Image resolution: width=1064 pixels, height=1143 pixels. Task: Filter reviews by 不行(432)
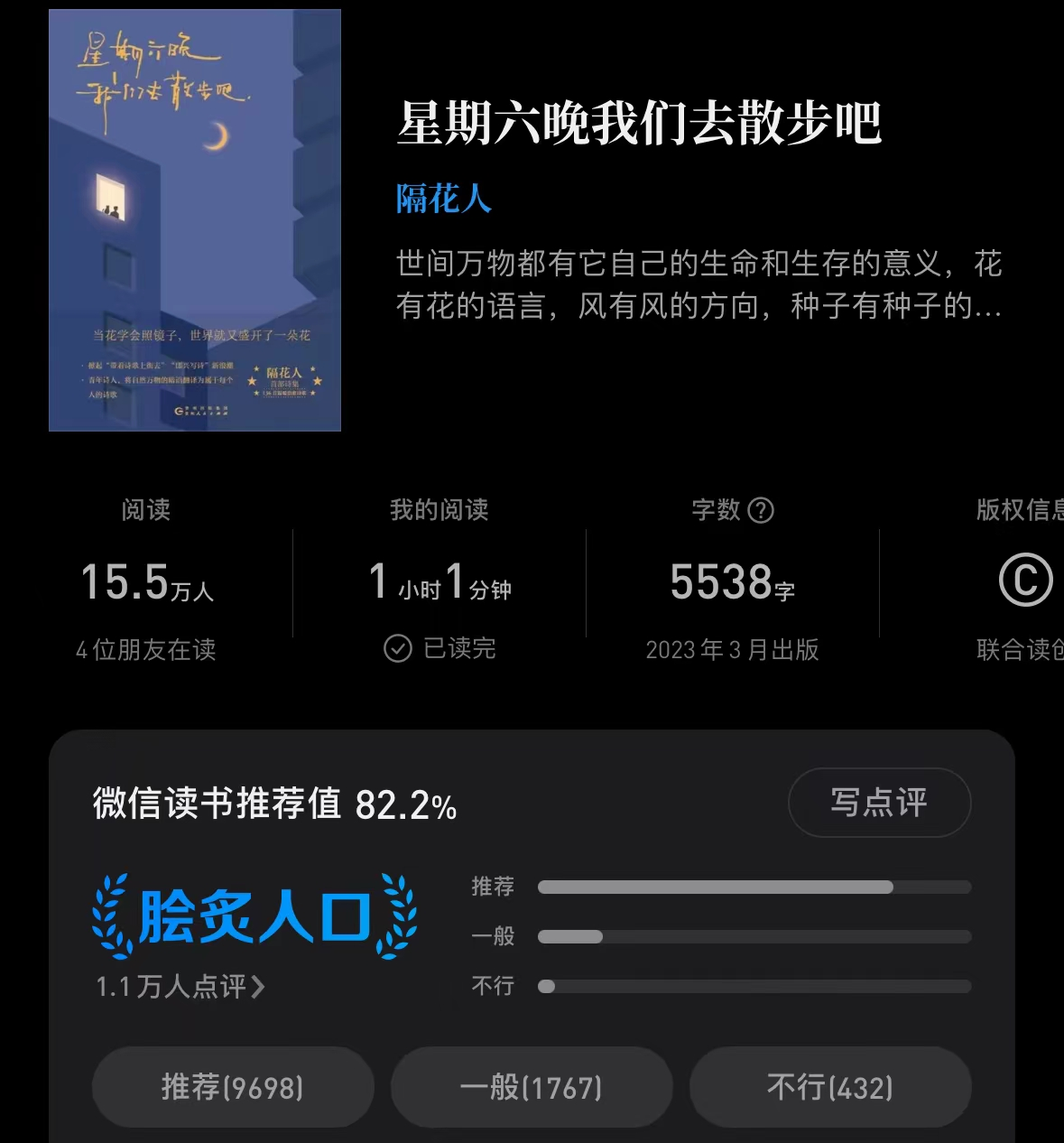[830, 1086]
